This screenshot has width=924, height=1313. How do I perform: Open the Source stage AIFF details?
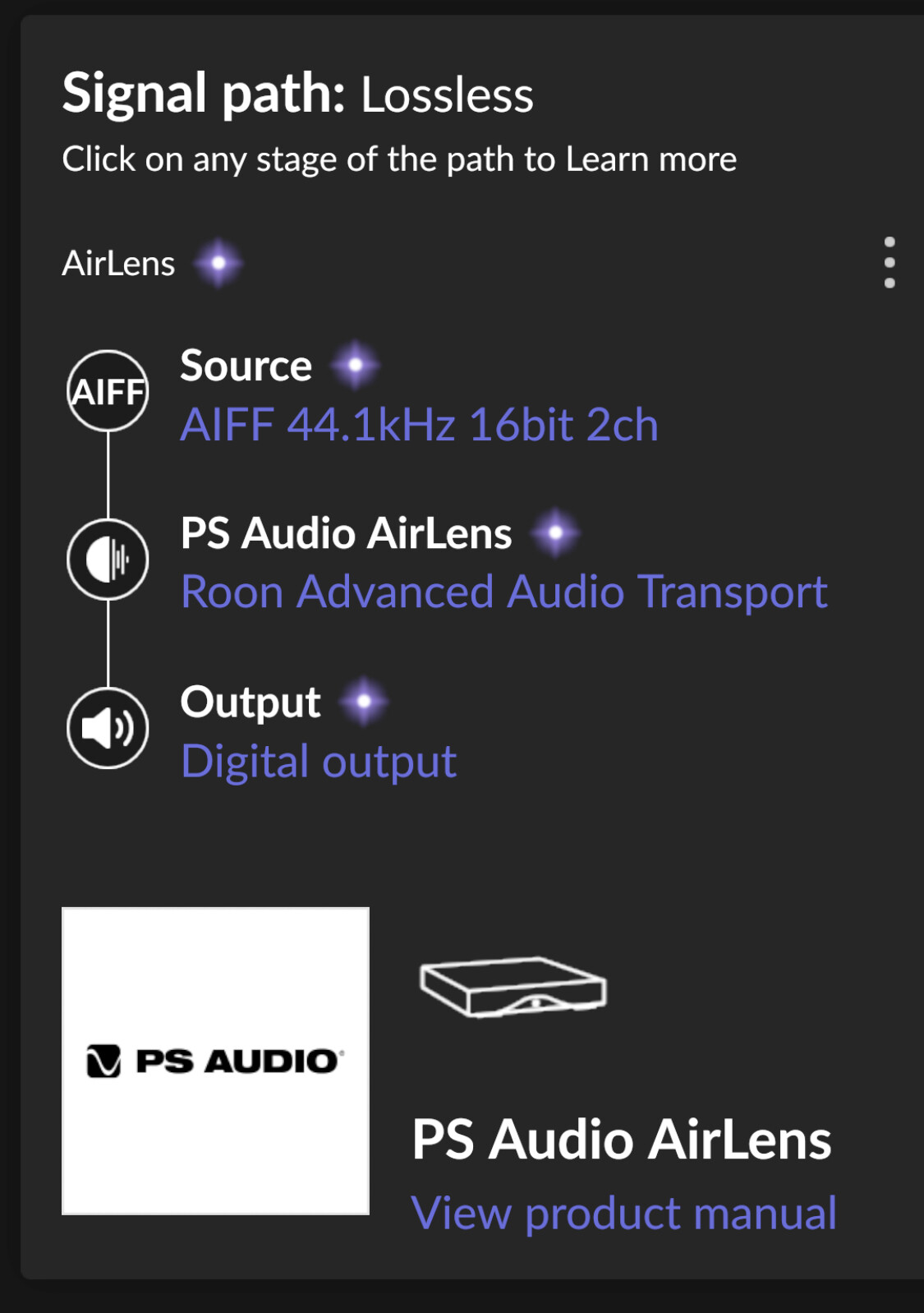pos(419,425)
